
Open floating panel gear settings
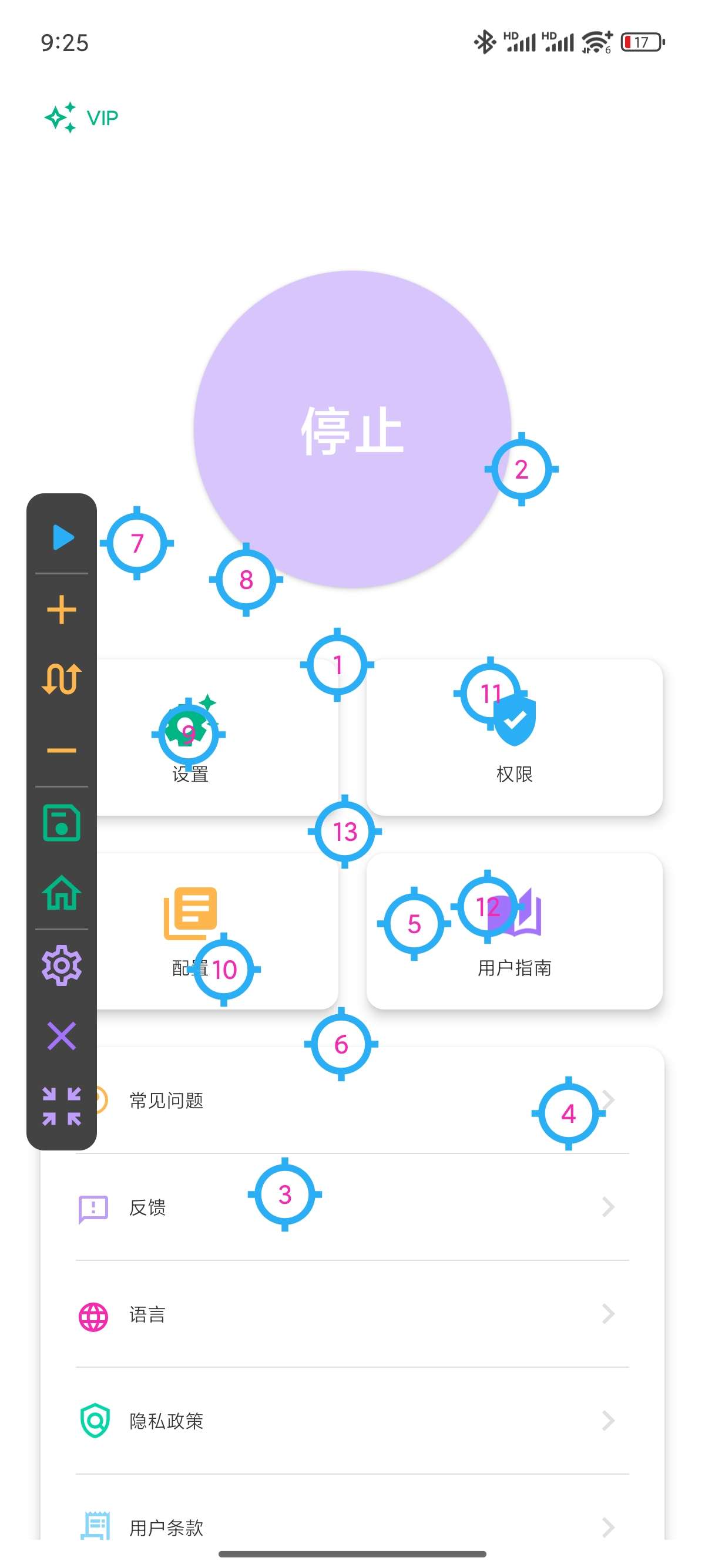[62, 965]
